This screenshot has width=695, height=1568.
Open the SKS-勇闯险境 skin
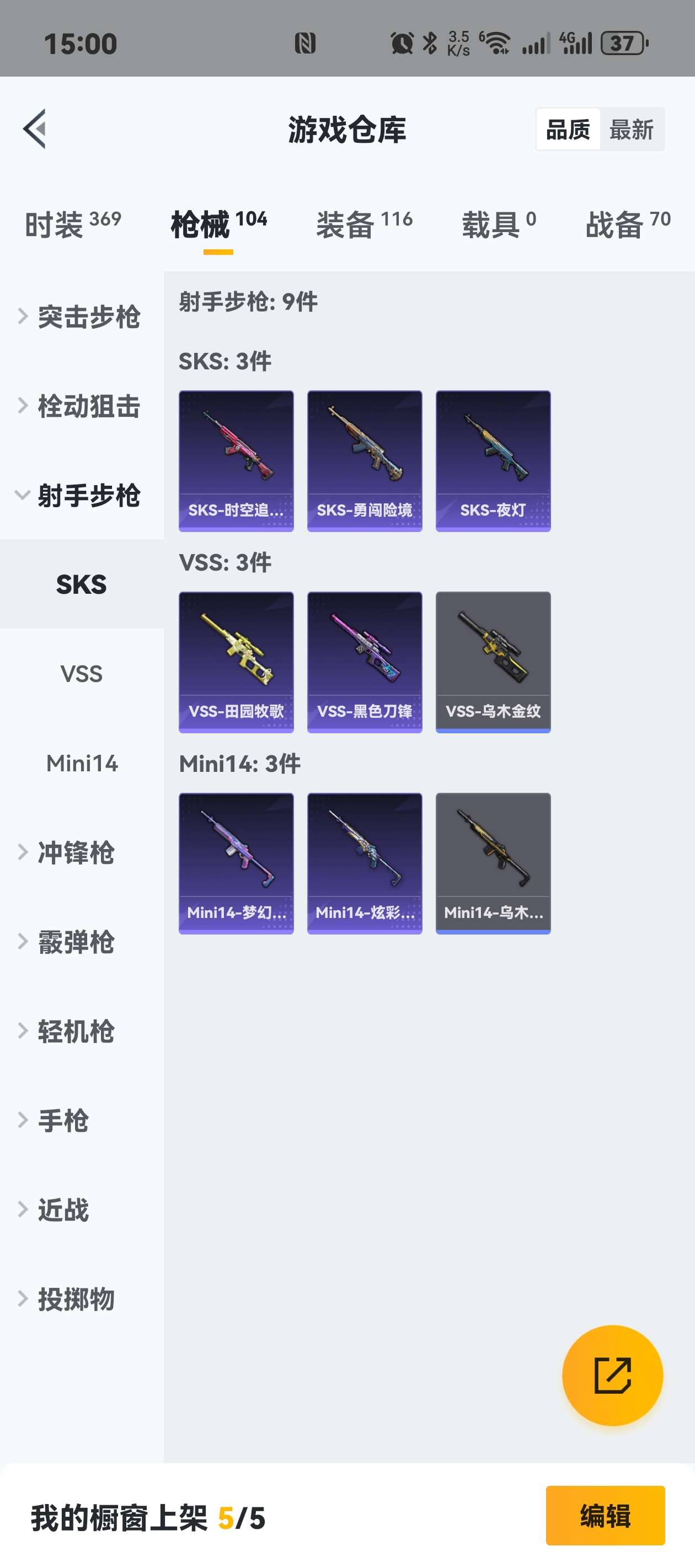coord(364,461)
